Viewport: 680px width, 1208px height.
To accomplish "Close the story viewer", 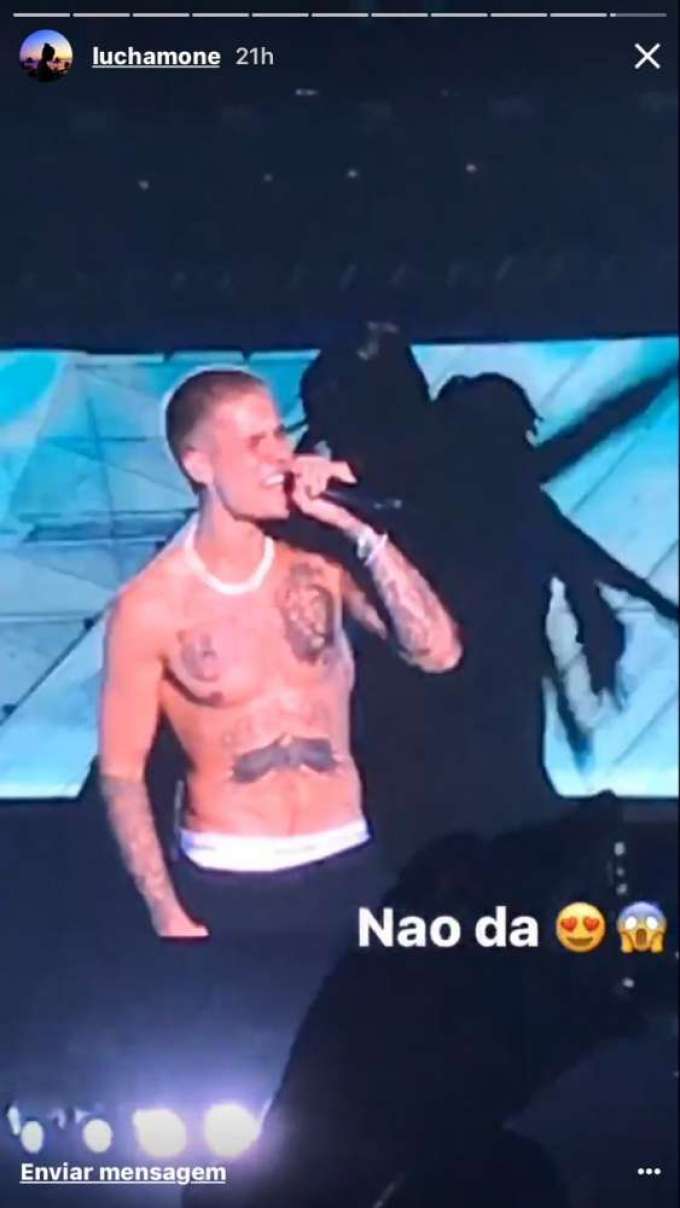I will click(x=647, y=57).
